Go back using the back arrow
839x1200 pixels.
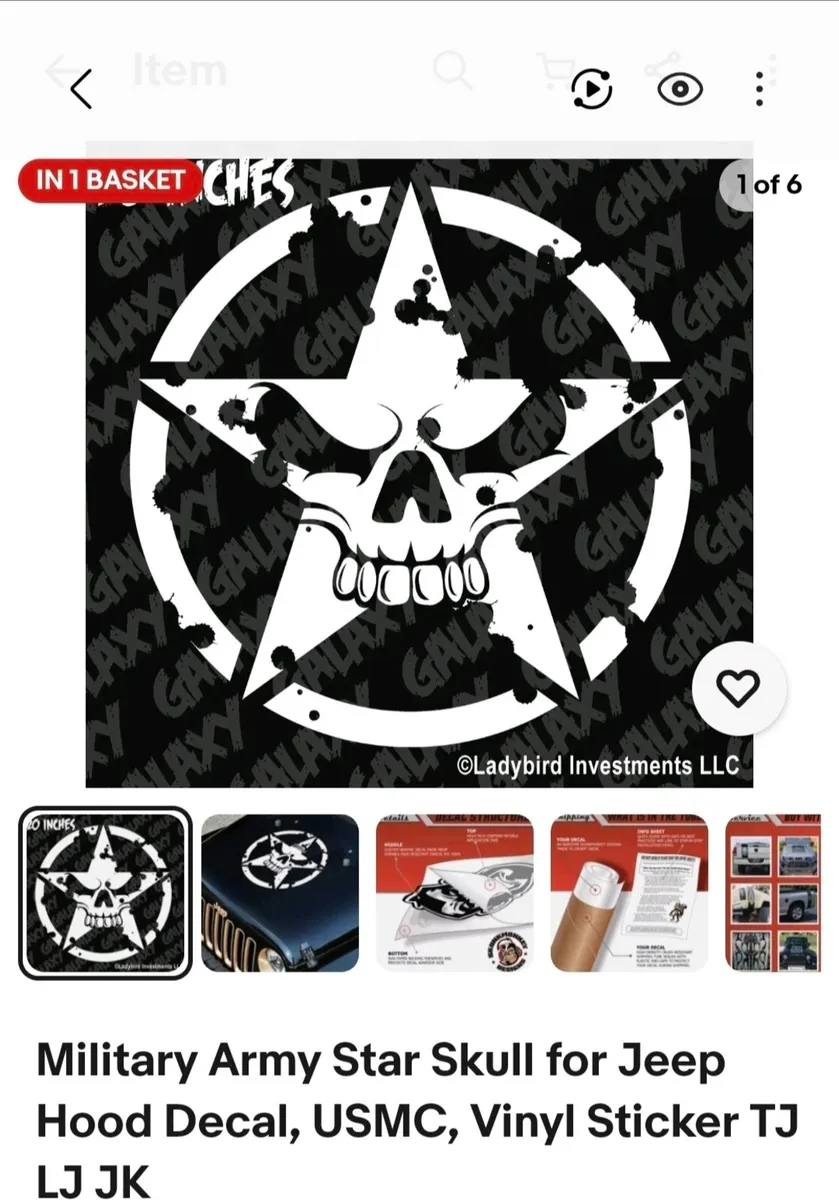coord(80,89)
